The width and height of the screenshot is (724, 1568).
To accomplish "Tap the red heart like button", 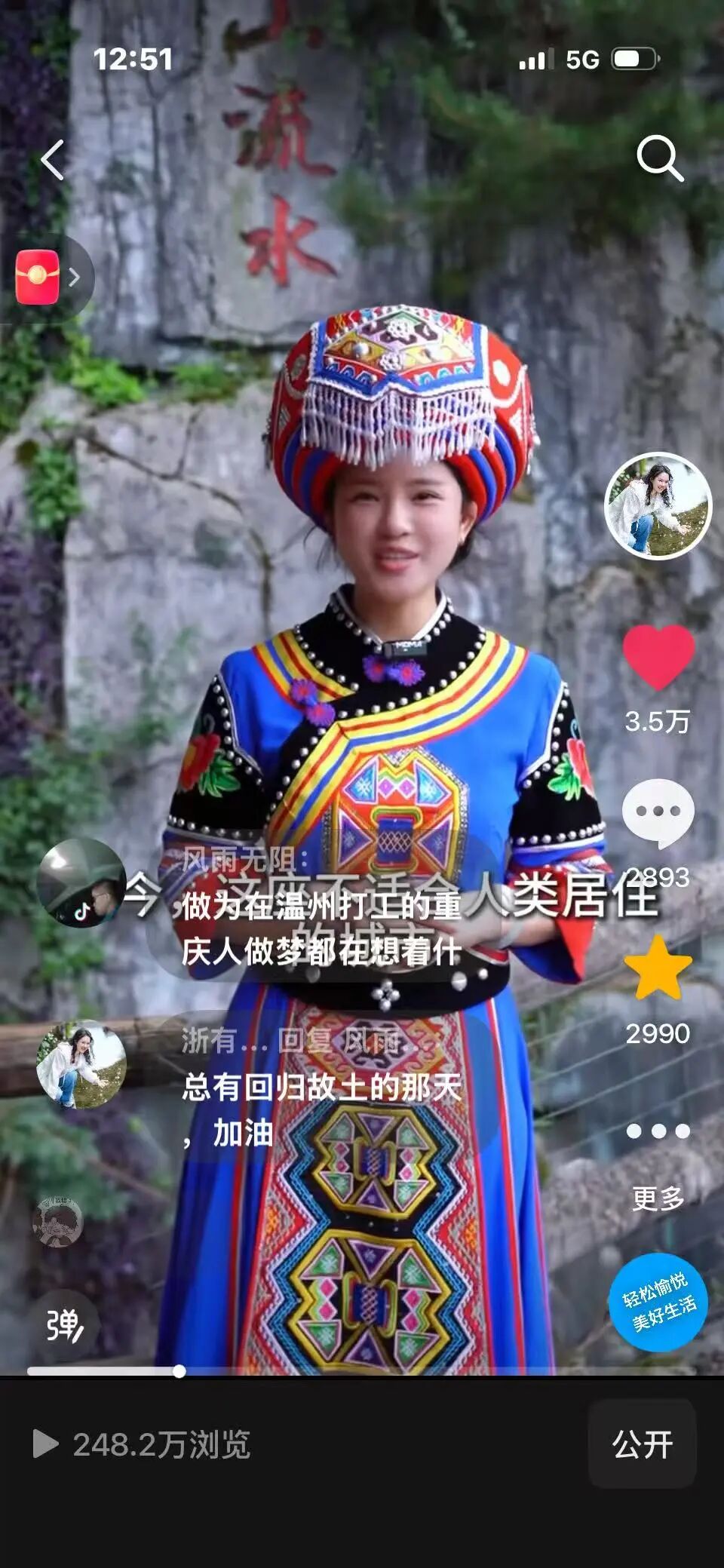I will coord(658,658).
